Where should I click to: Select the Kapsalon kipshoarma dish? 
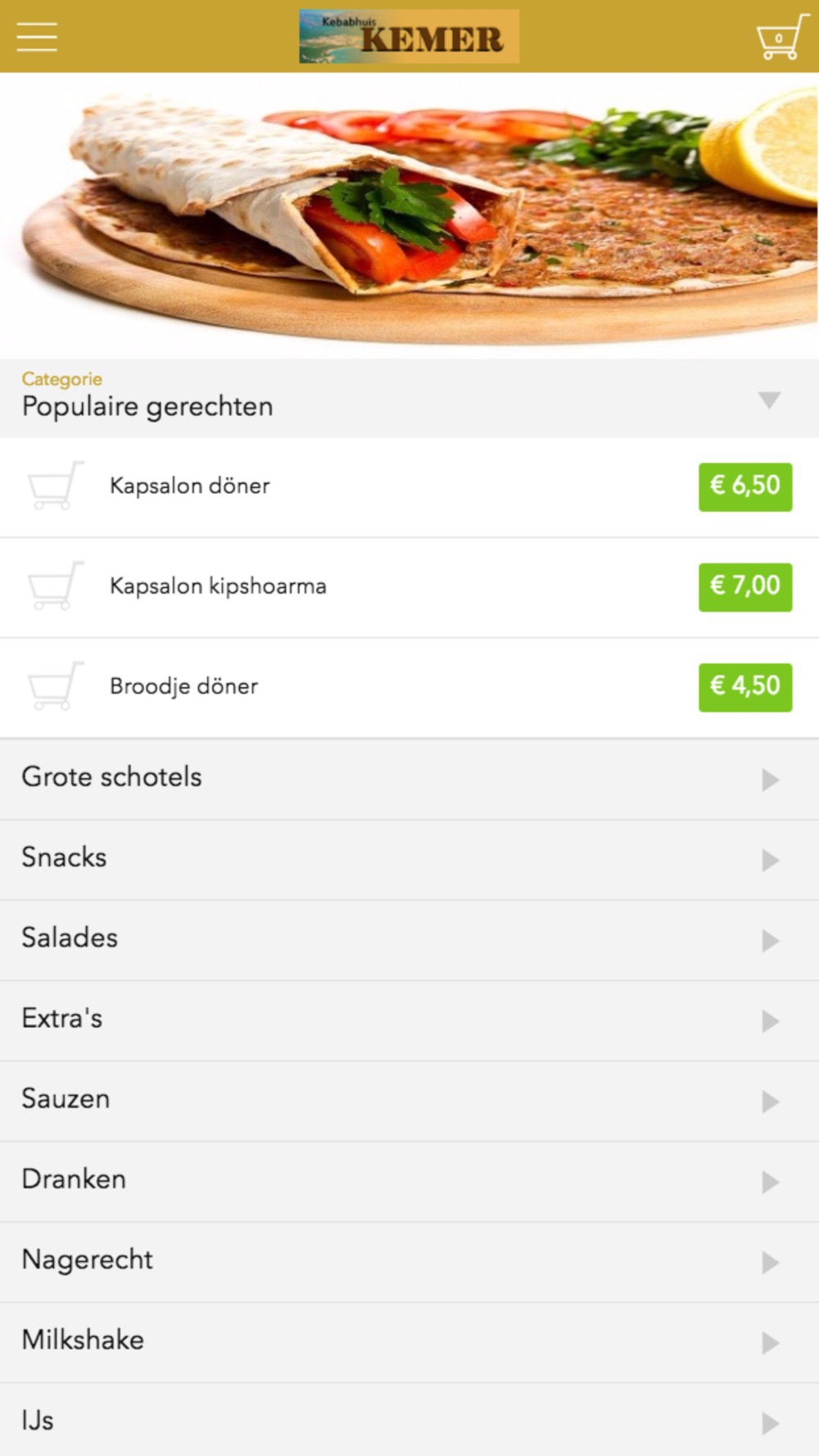click(218, 586)
